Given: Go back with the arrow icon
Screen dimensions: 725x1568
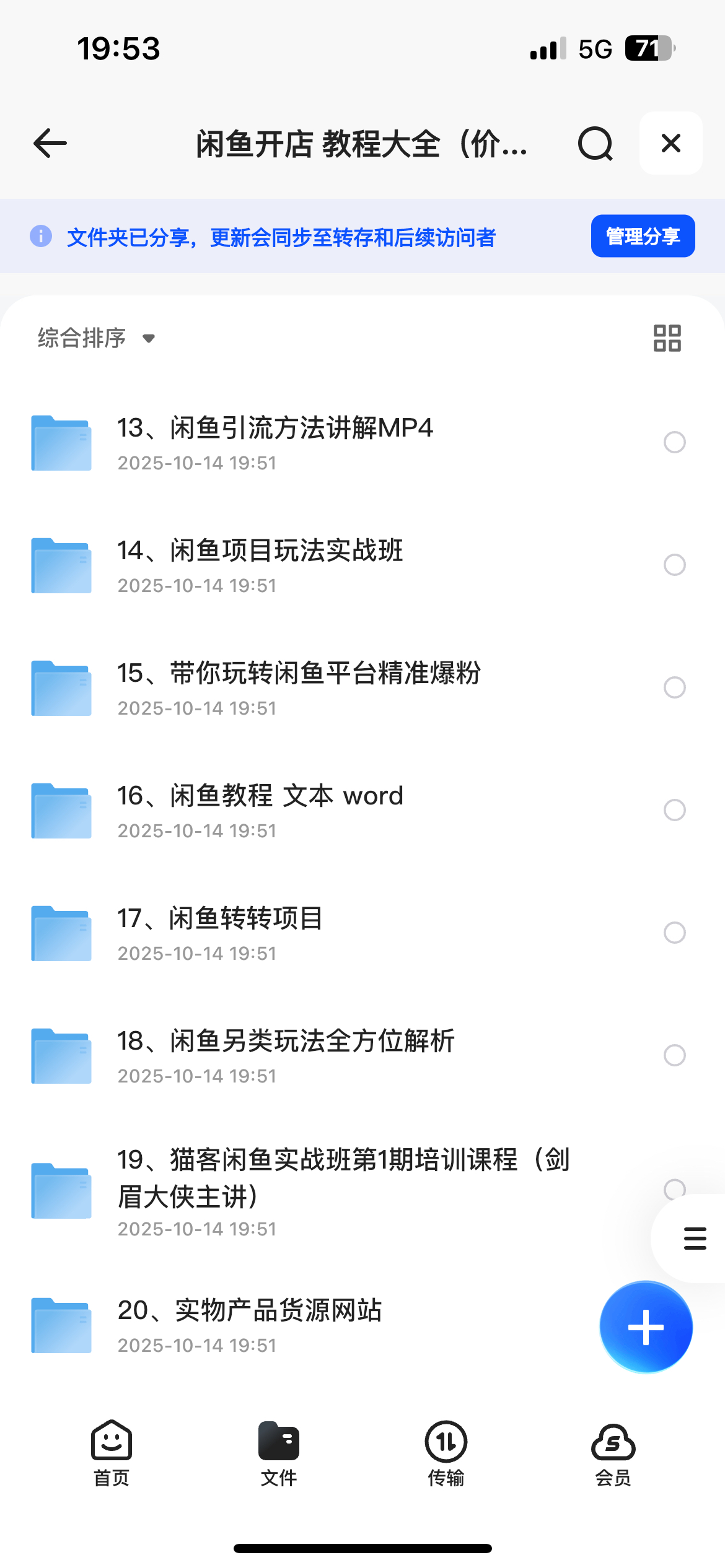Looking at the screenshot, I should point(50,144).
